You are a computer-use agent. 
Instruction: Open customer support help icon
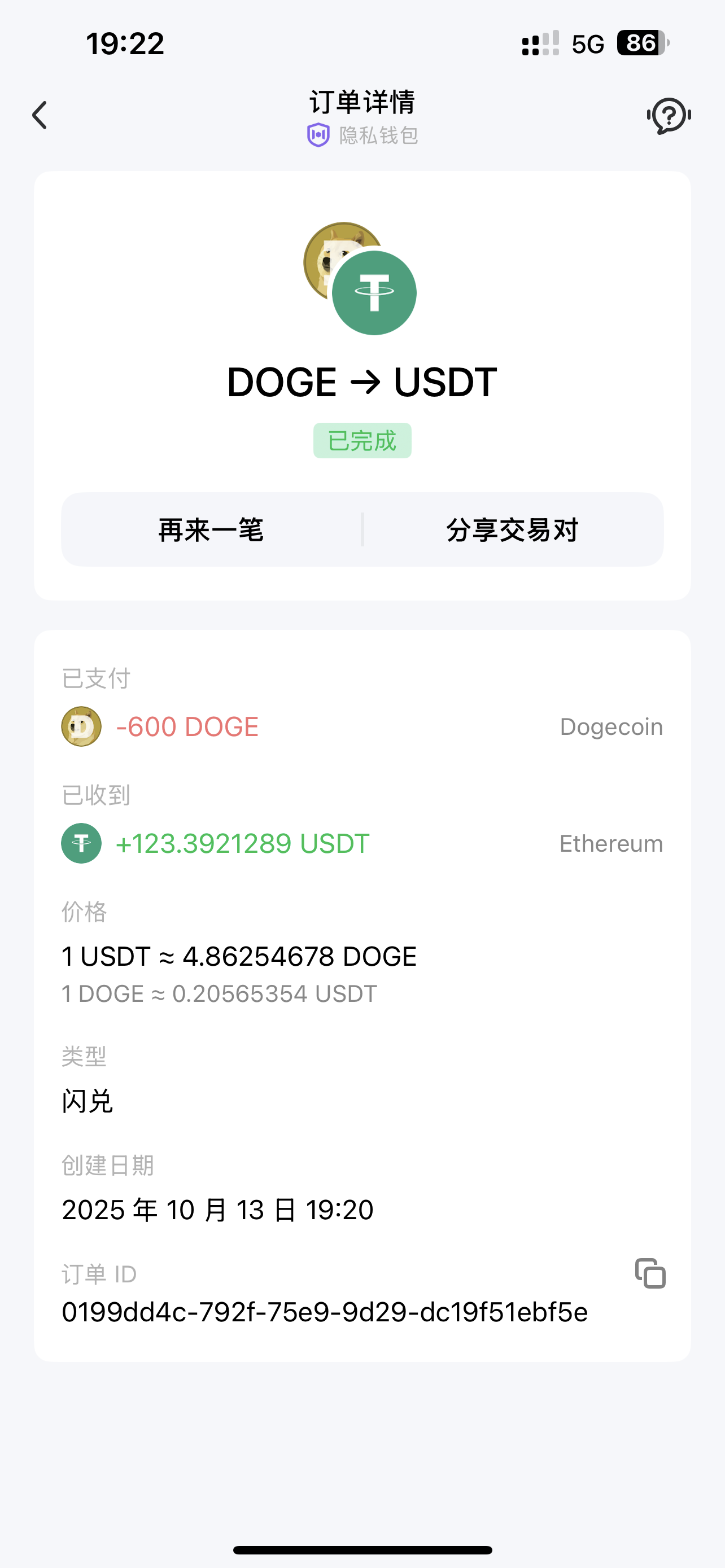point(669,115)
